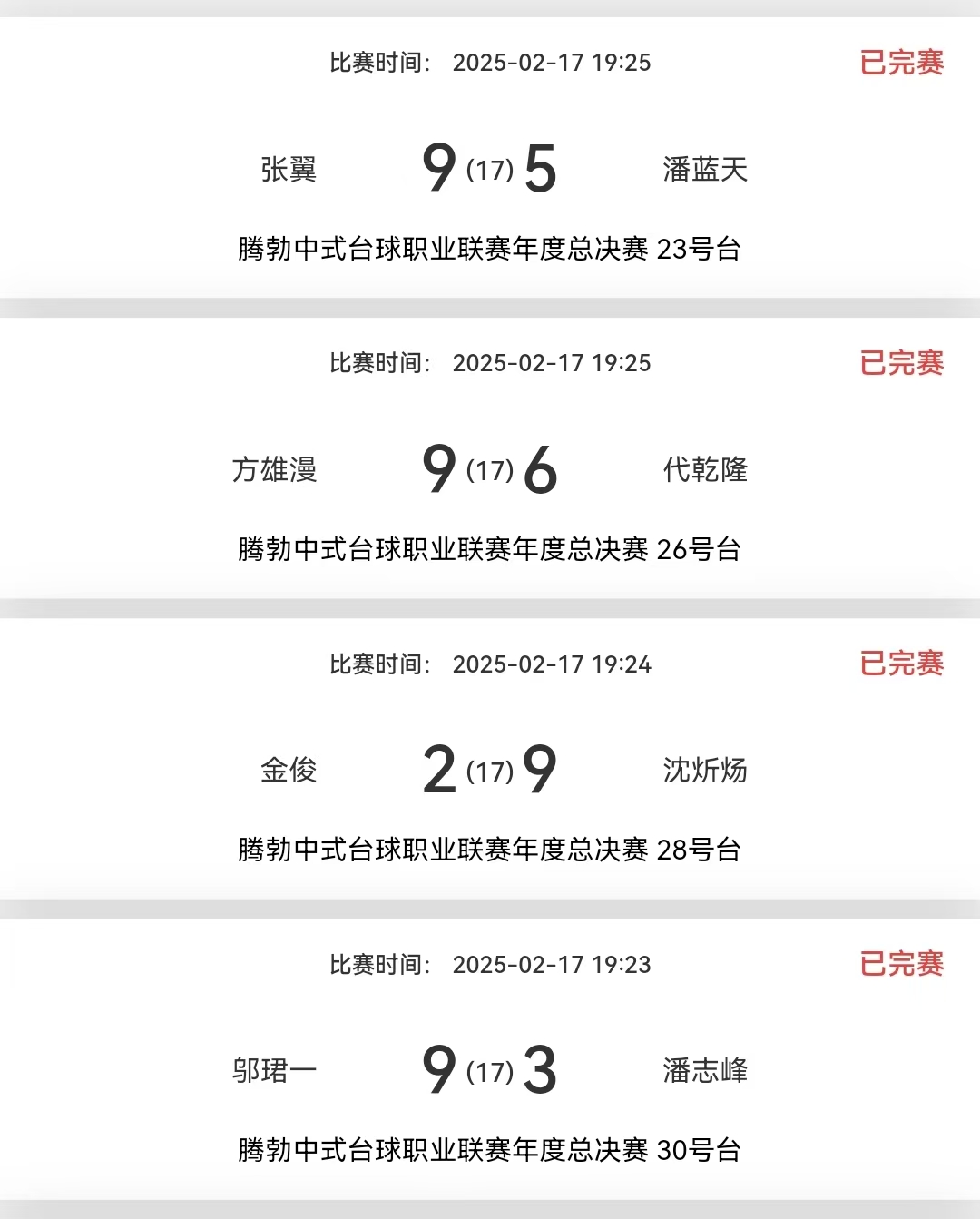Select the 邬珺一 vs 潘志峰 match card

[490, 1070]
